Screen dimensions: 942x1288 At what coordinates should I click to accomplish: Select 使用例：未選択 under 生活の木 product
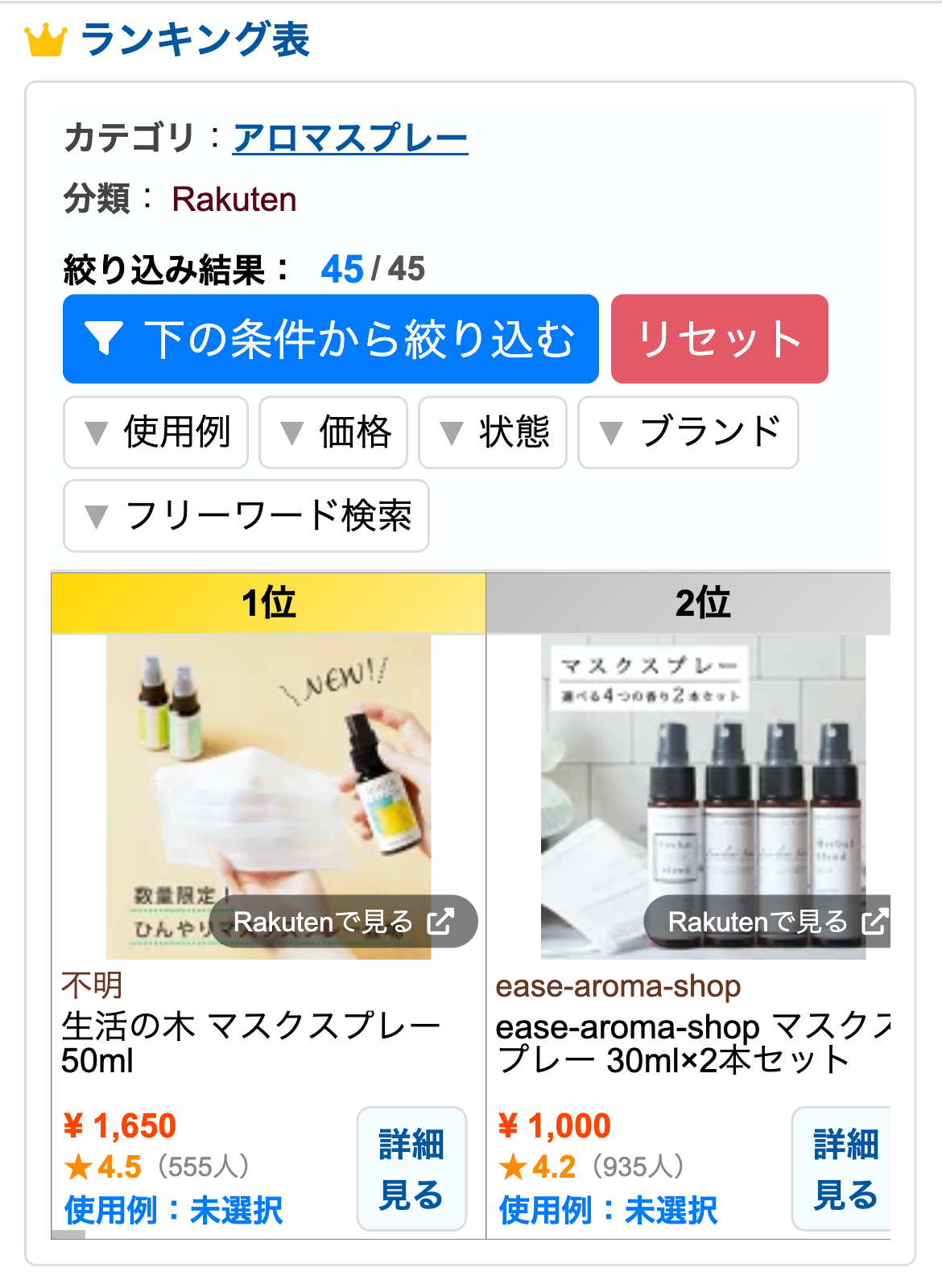[174, 1210]
